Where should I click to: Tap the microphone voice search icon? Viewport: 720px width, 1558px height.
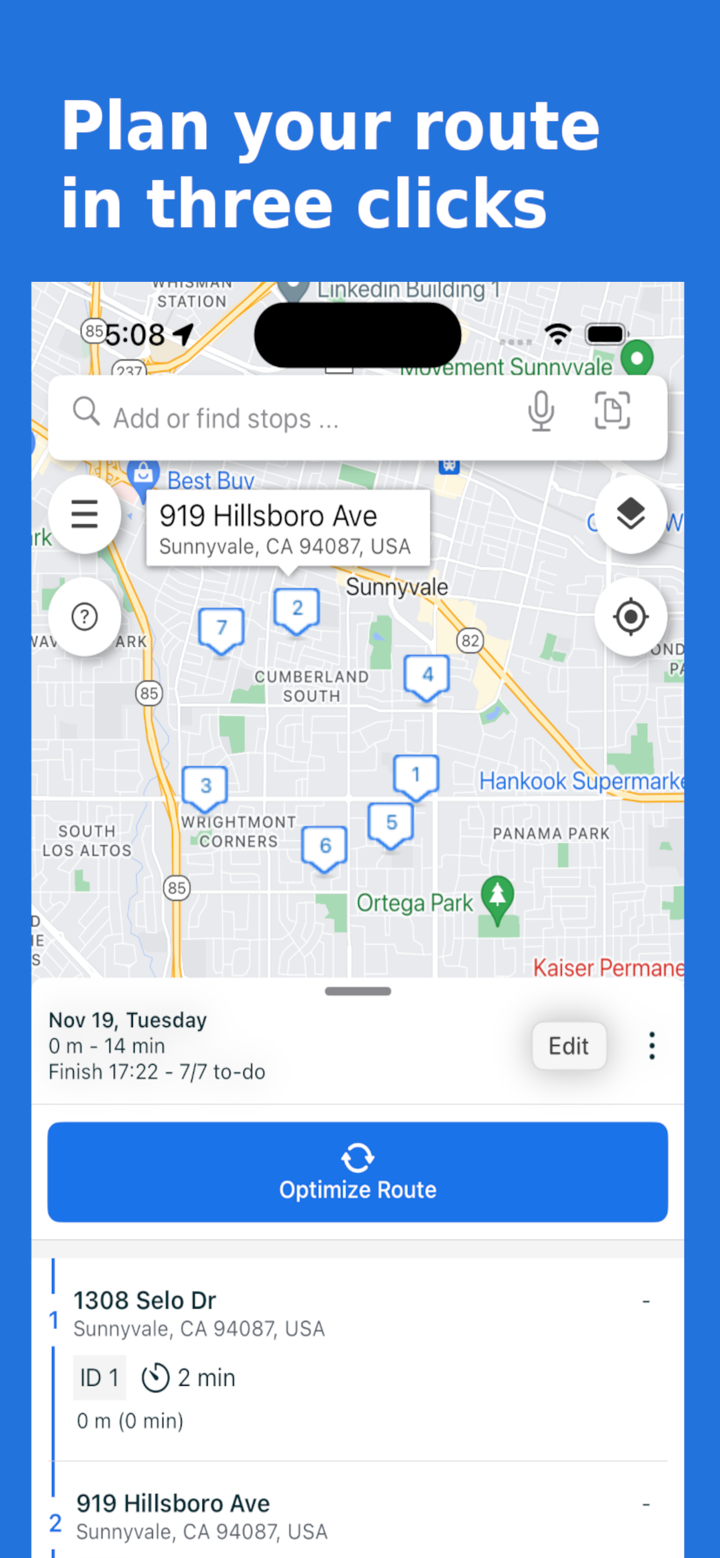tap(541, 411)
